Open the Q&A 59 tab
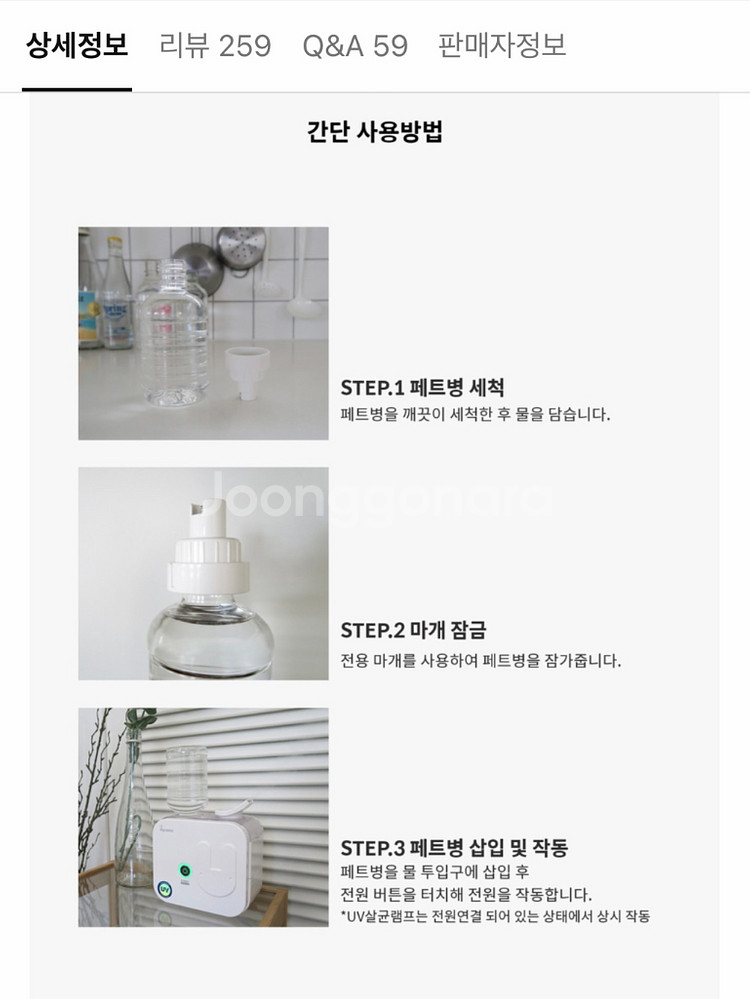 point(355,46)
